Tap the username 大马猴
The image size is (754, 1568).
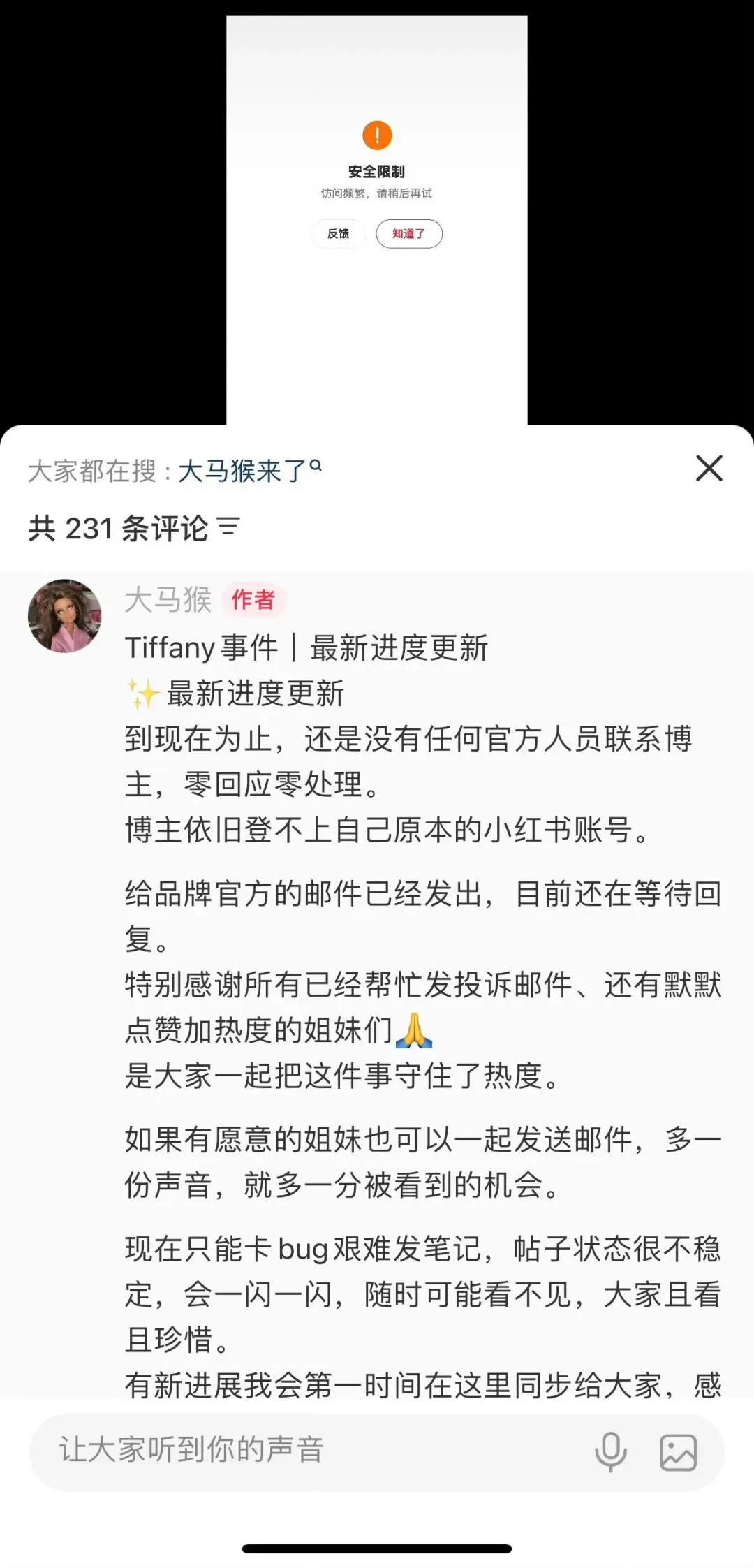168,600
